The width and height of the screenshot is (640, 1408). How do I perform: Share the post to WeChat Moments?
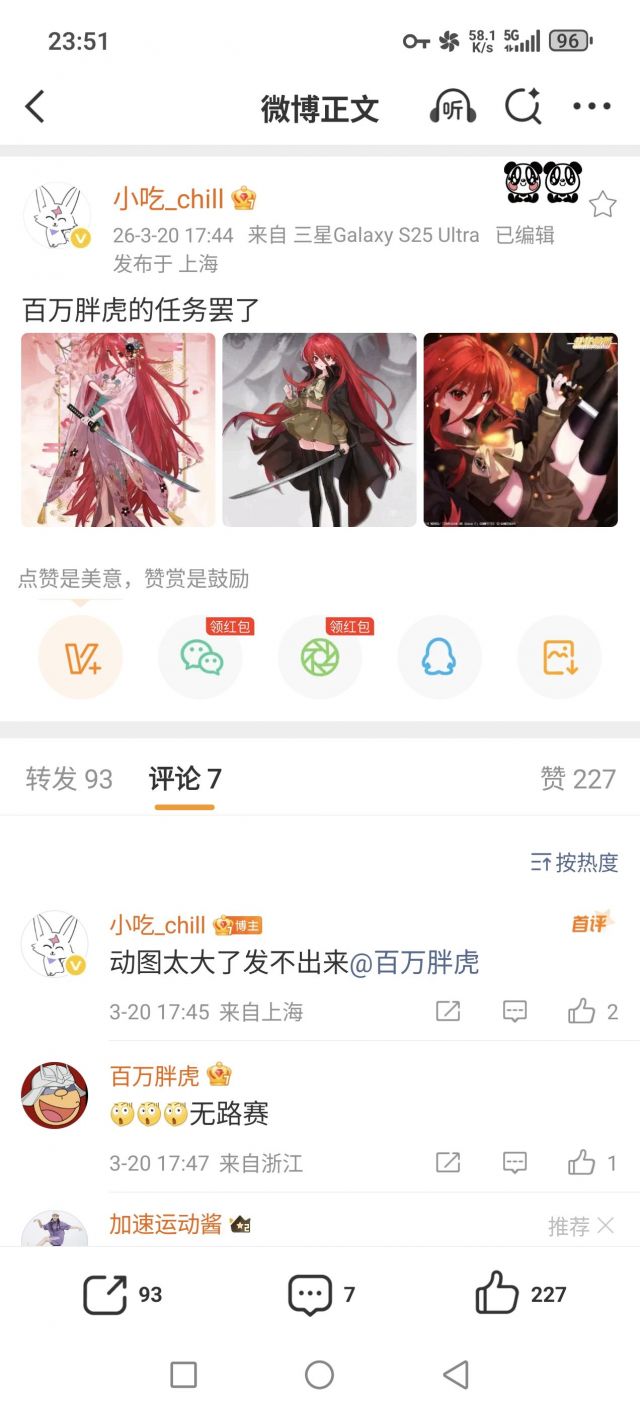pos(320,657)
